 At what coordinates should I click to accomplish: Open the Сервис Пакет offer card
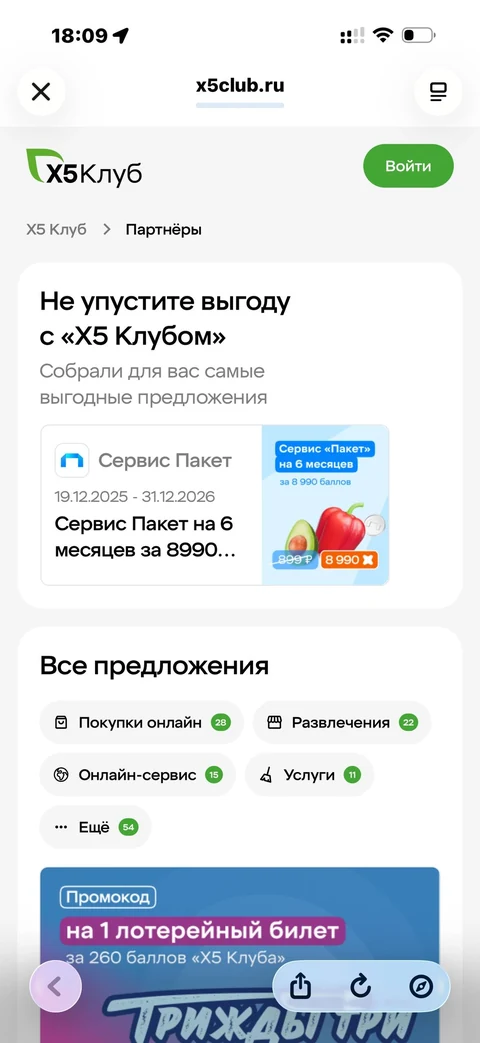click(215, 505)
